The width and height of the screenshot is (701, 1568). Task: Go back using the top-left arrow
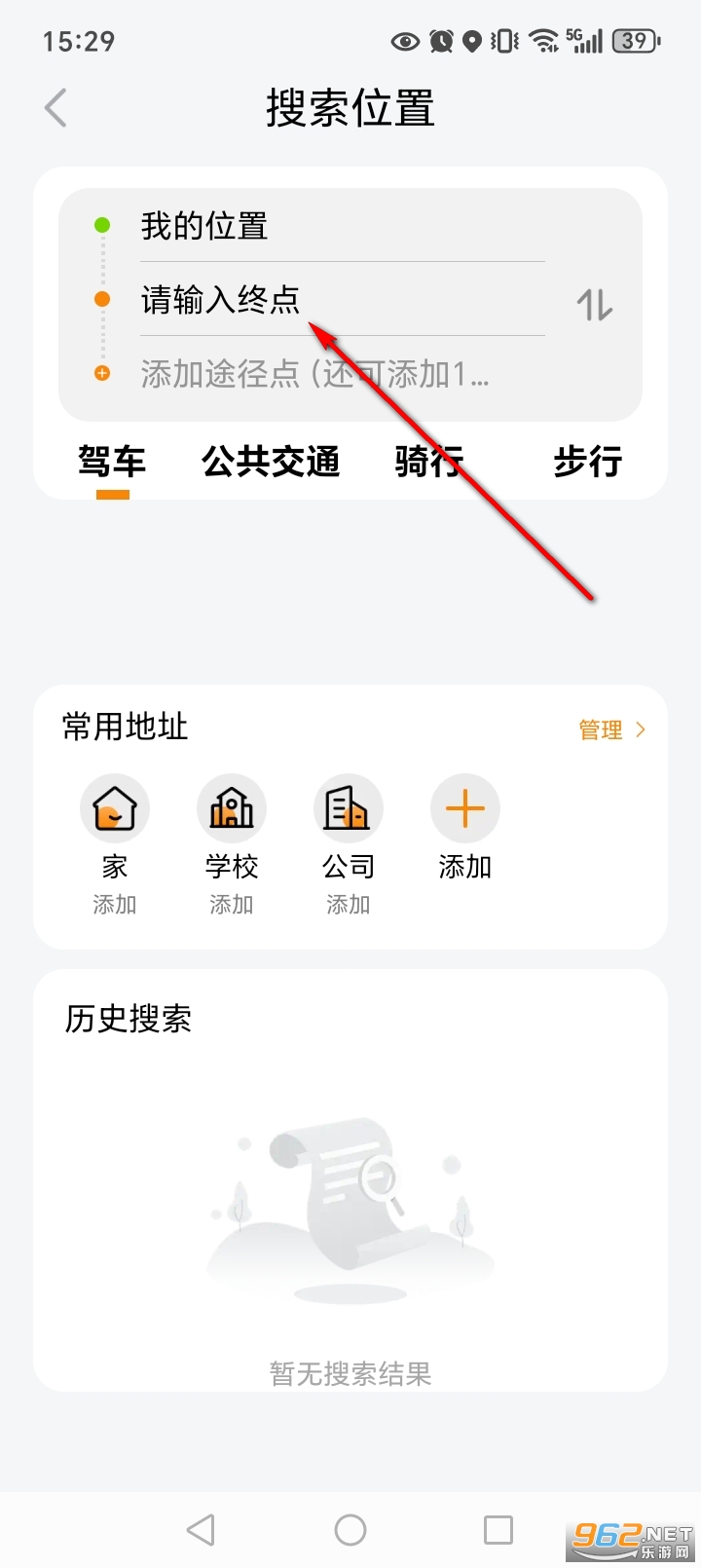[x=56, y=107]
